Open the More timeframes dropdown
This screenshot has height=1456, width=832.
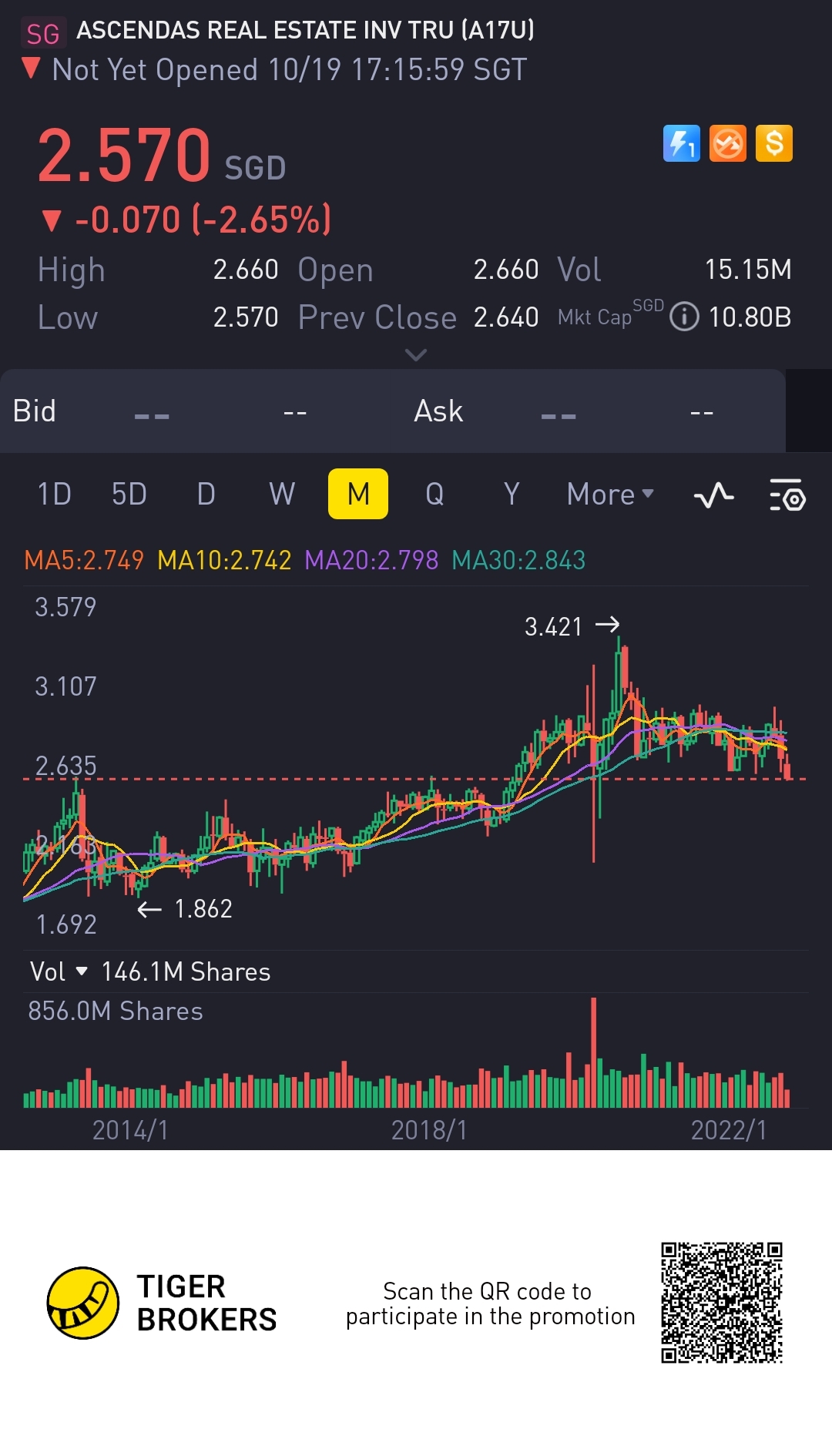point(609,494)
